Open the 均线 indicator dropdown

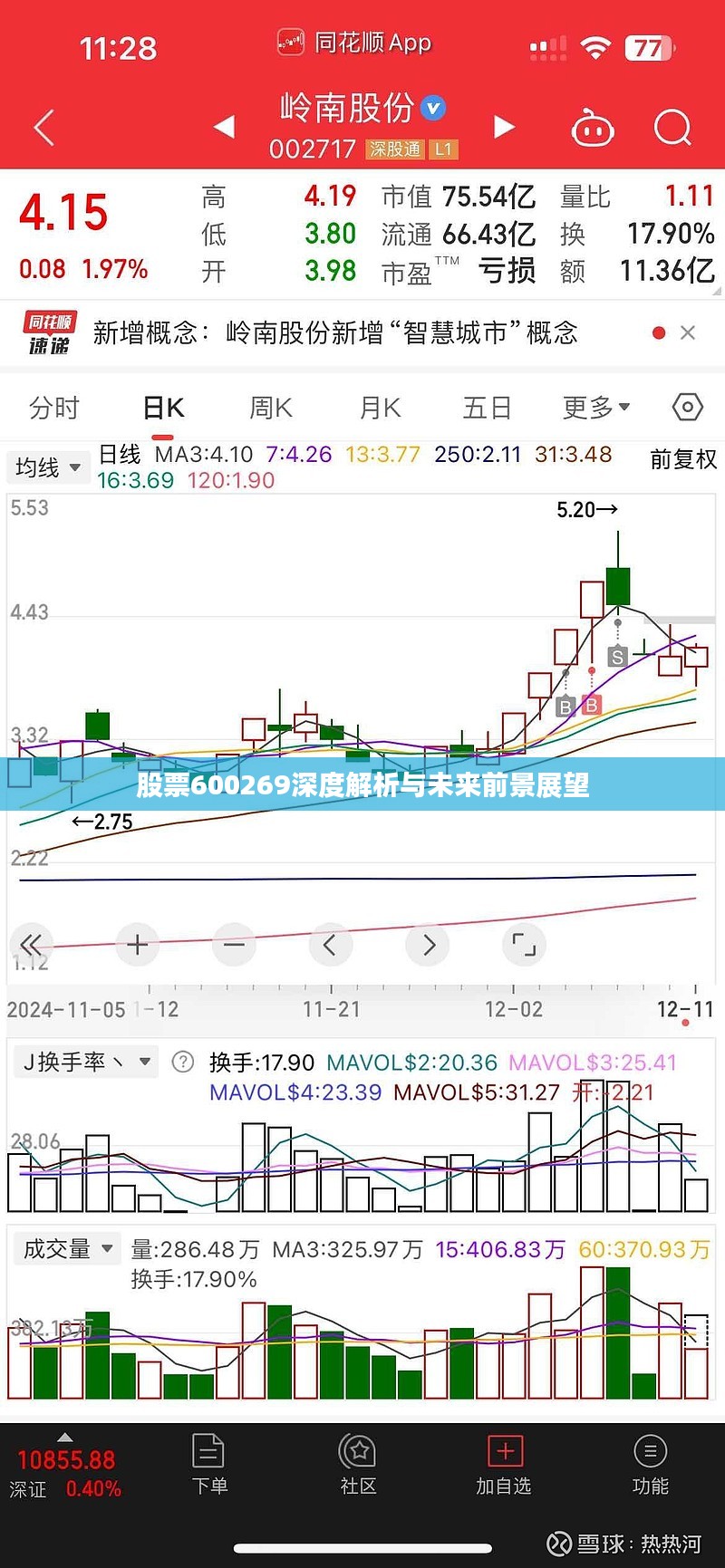48,467
